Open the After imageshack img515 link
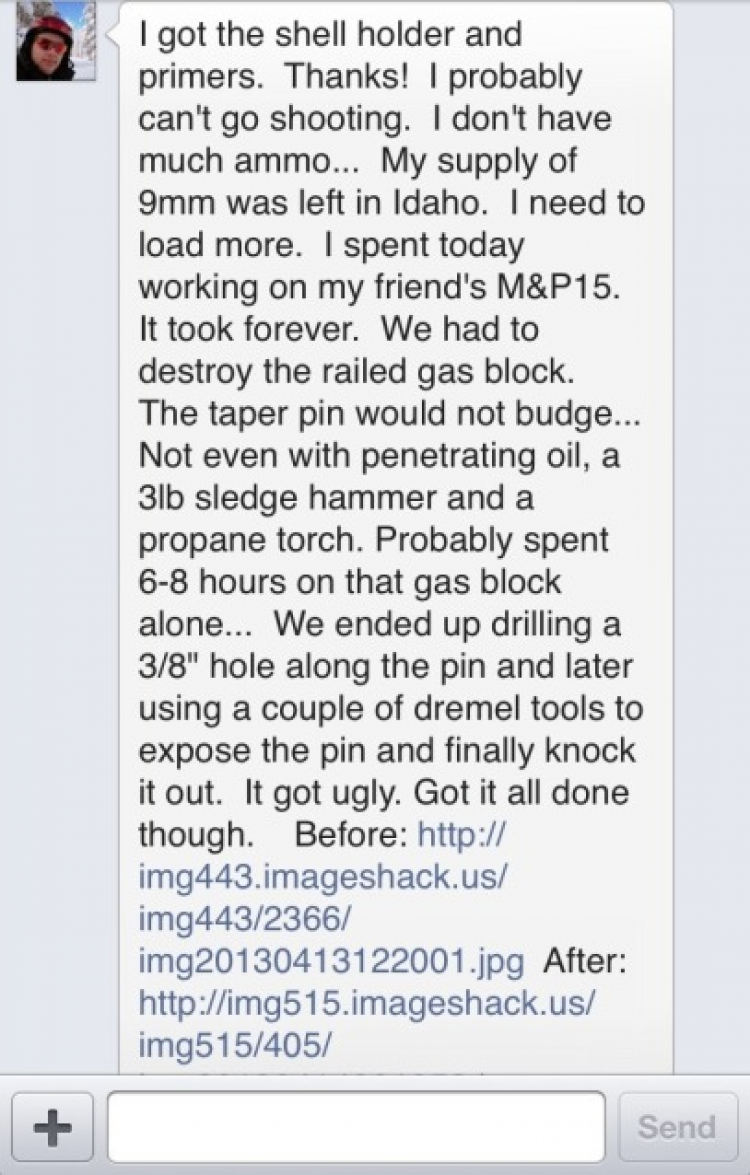Screen dimensions: 750x1175 (x=366, y=1001)
